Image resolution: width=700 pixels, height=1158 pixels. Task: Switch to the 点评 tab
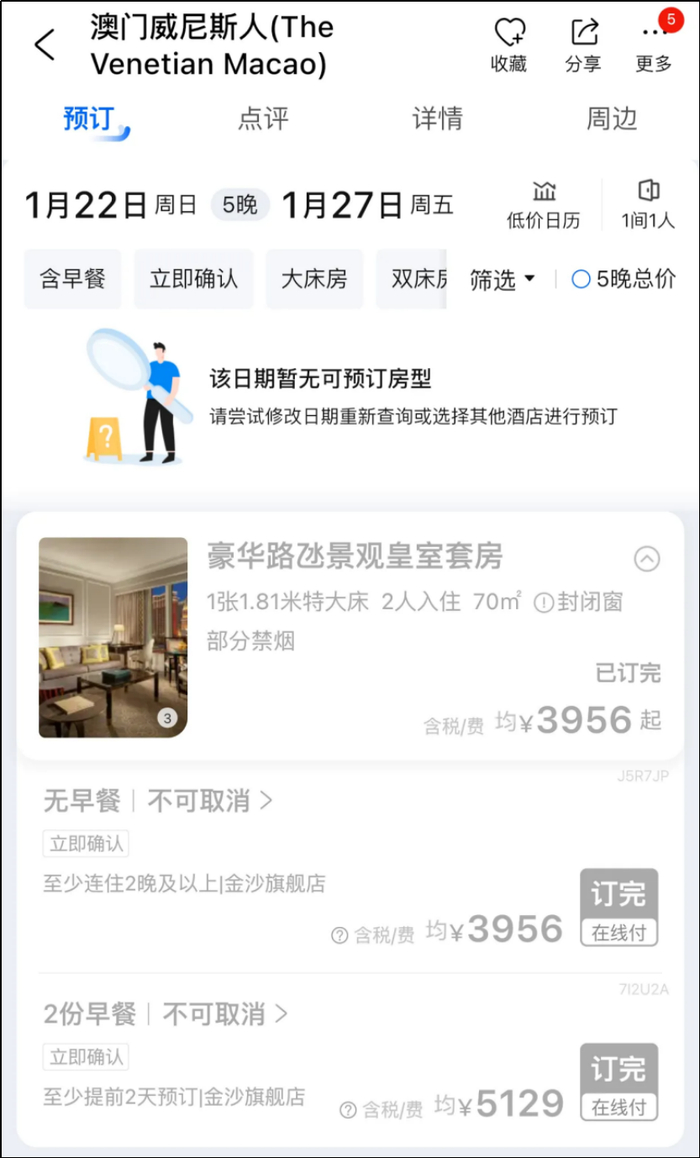(x=263, y=119)
